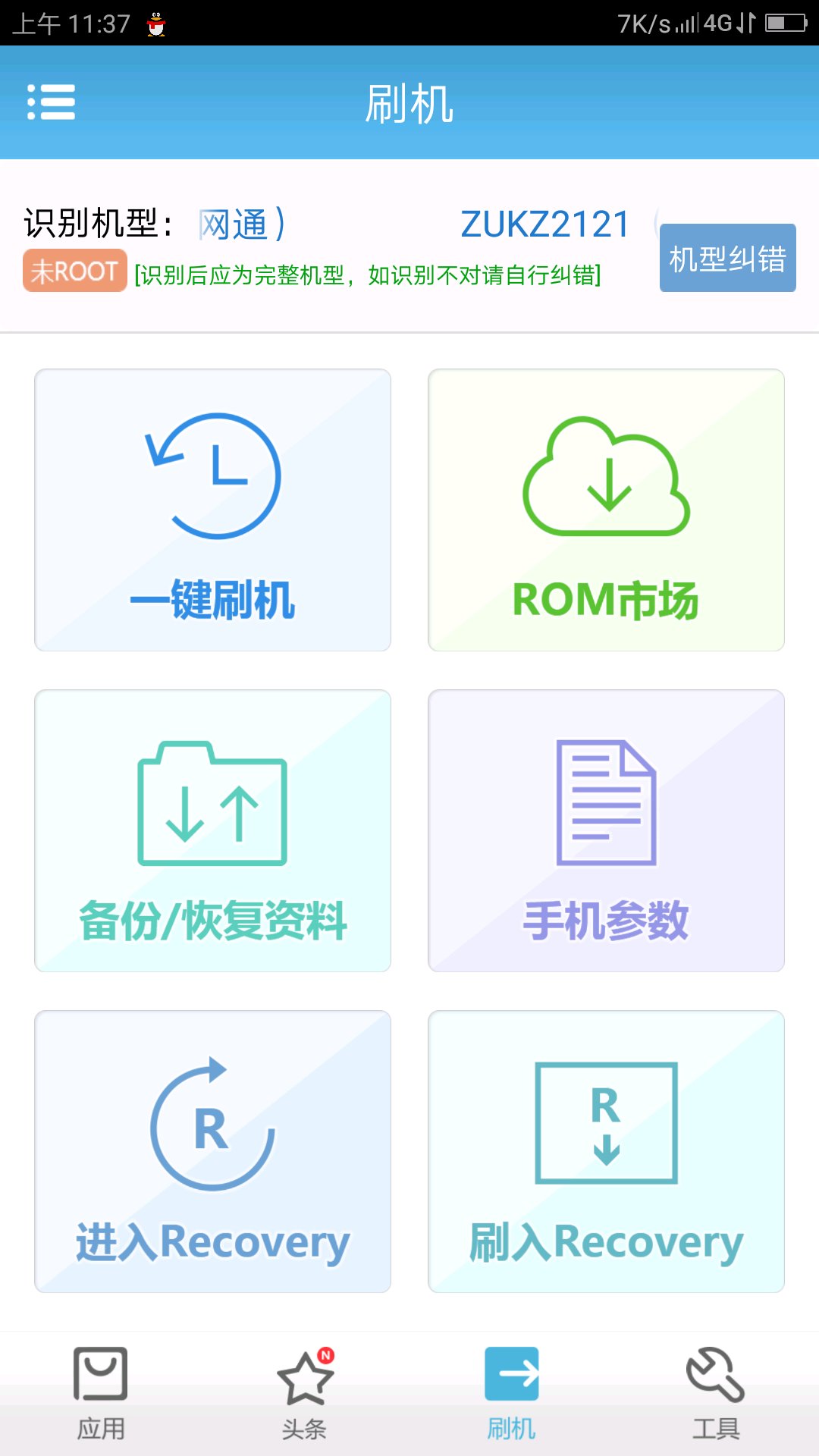Choose 进入Recovery option
819x1456 pixels.
[x=212, y=1151]
